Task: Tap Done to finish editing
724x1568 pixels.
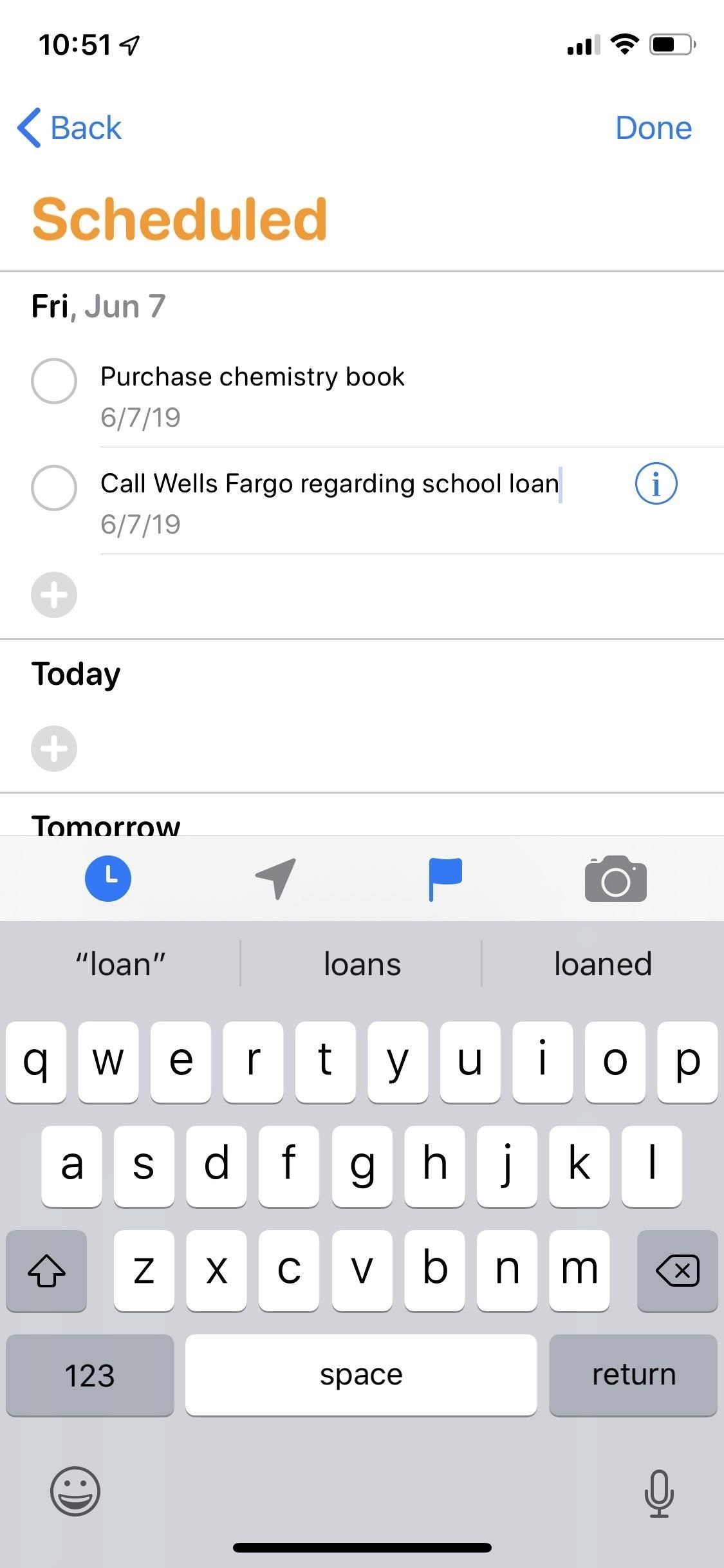Action: pos(653,127)
